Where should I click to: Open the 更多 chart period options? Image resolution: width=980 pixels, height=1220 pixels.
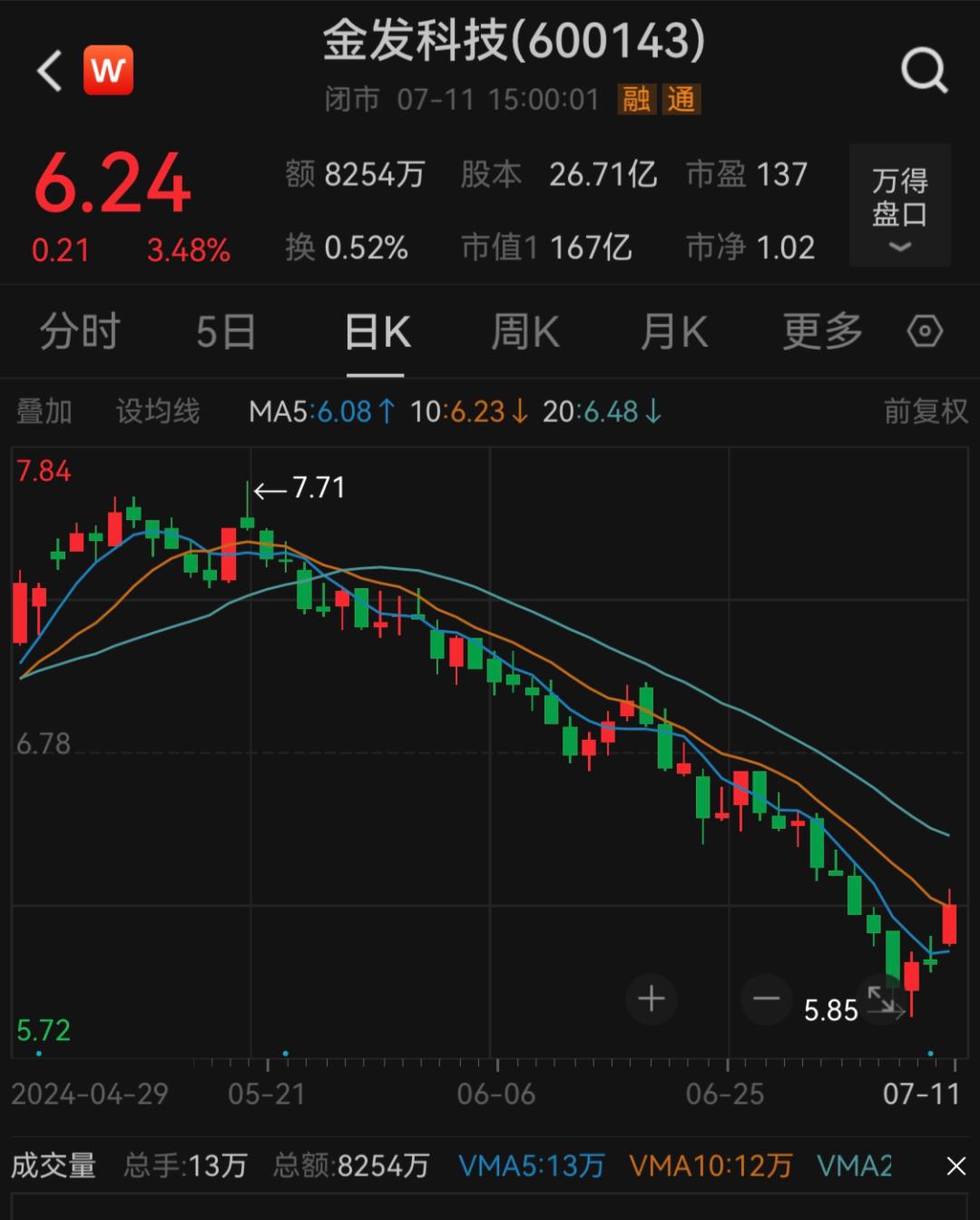pos(822,332)
